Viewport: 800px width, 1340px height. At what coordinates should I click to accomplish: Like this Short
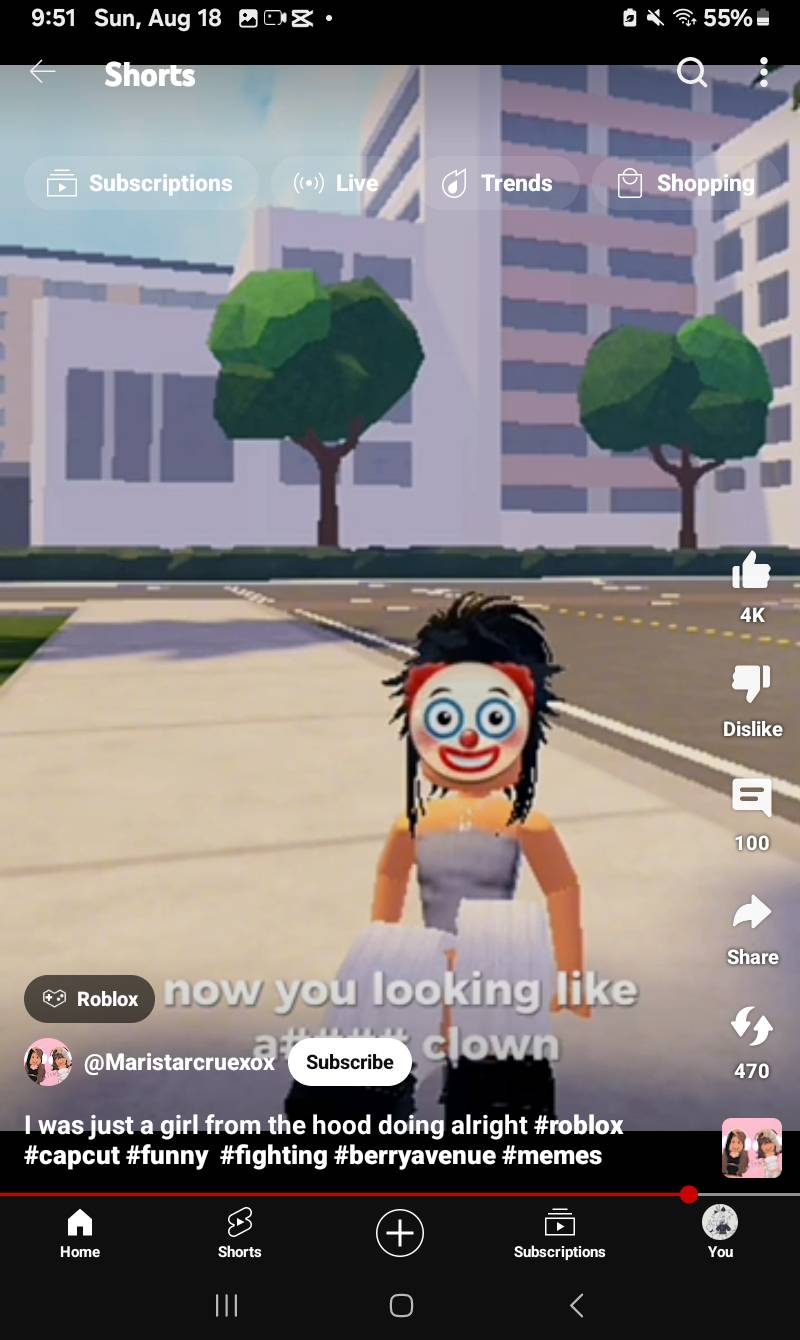[751, 572]
